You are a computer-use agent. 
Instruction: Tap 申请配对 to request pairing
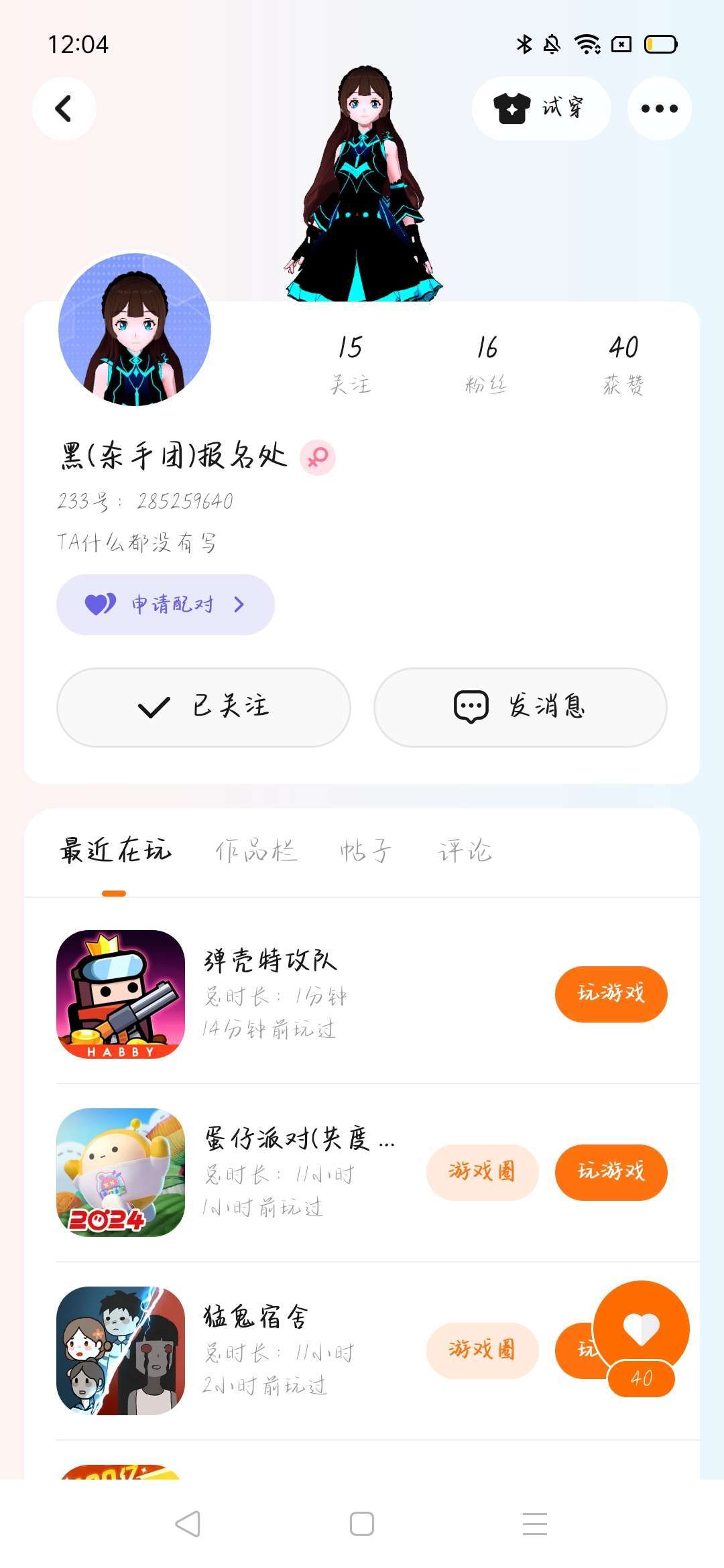tap(165, 604)
